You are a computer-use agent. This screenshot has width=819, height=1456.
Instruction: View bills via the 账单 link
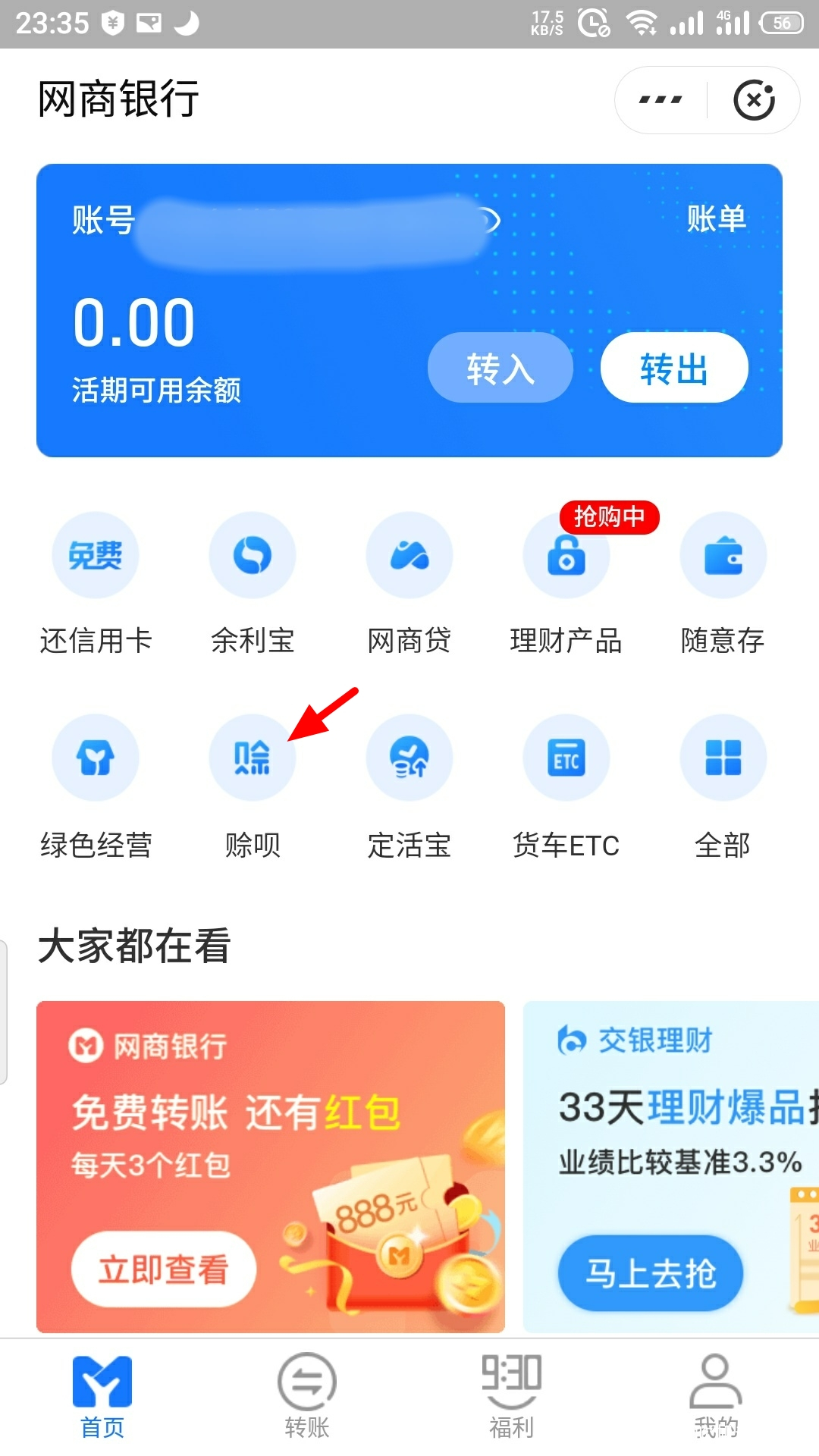click(x=717, y=218)
